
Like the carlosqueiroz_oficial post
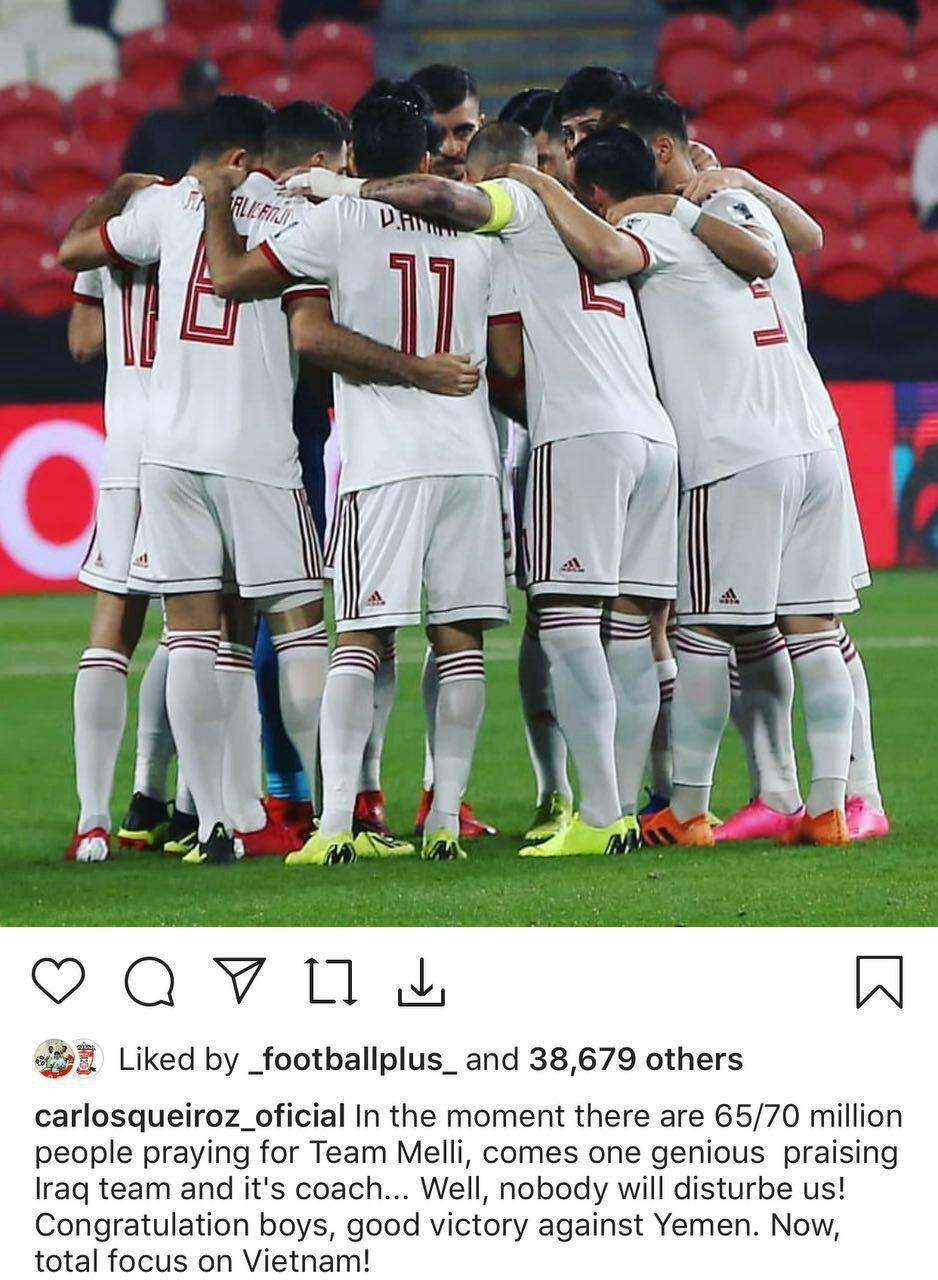(x=58, y=981)
